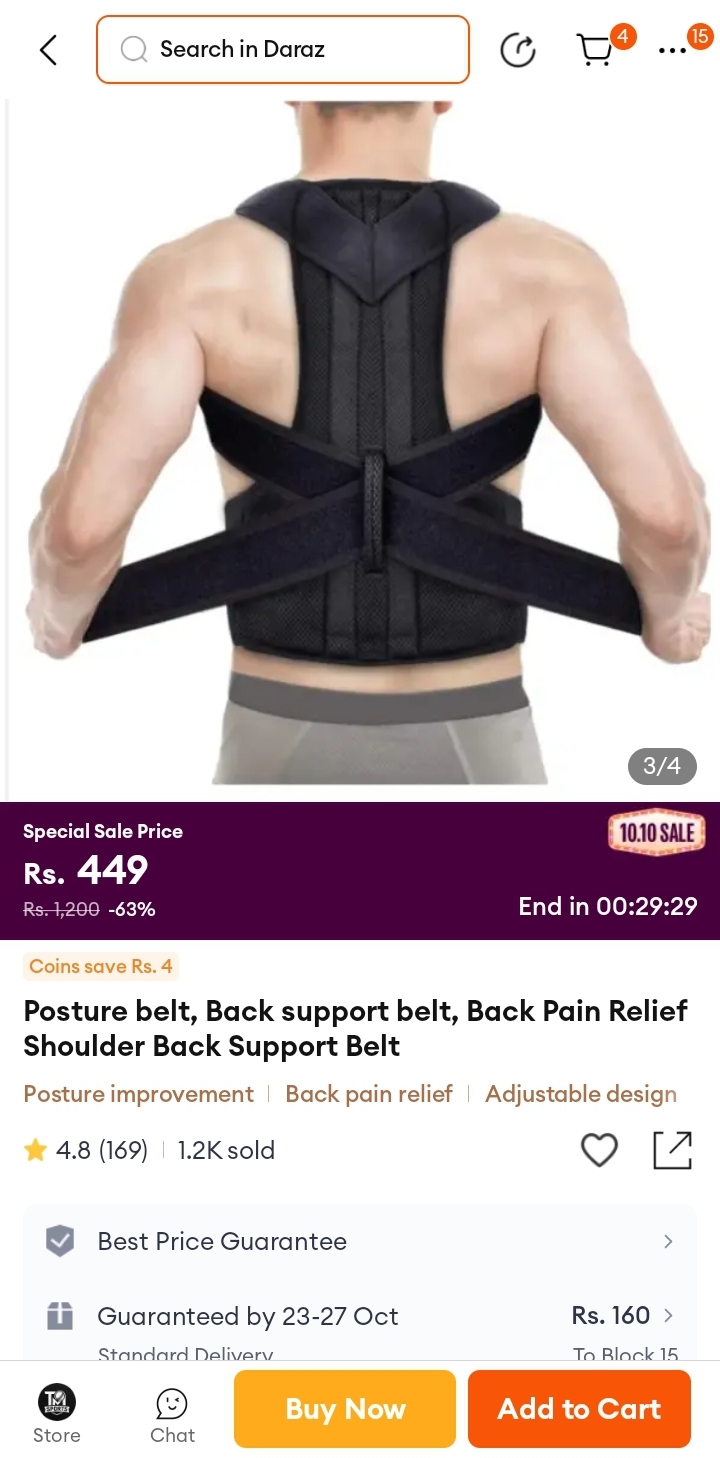
Task: Expand Best Price Guarantee details
Action: [360, 1241]
